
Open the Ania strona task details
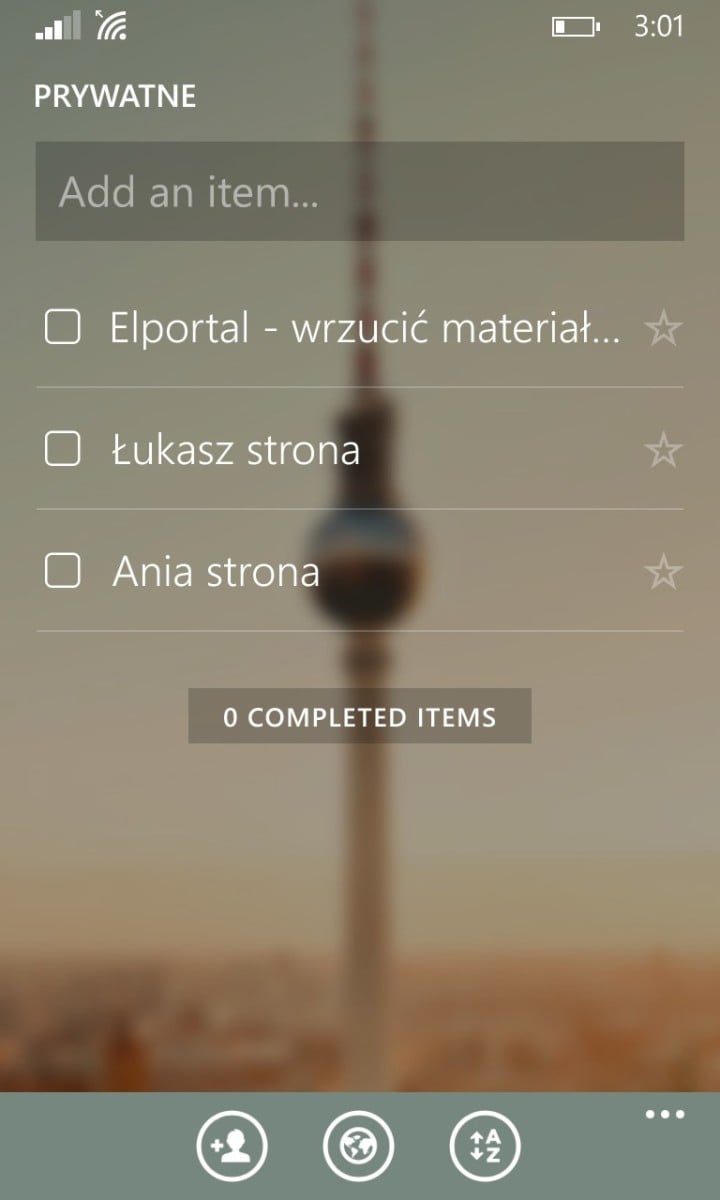(x=216, y=572)
